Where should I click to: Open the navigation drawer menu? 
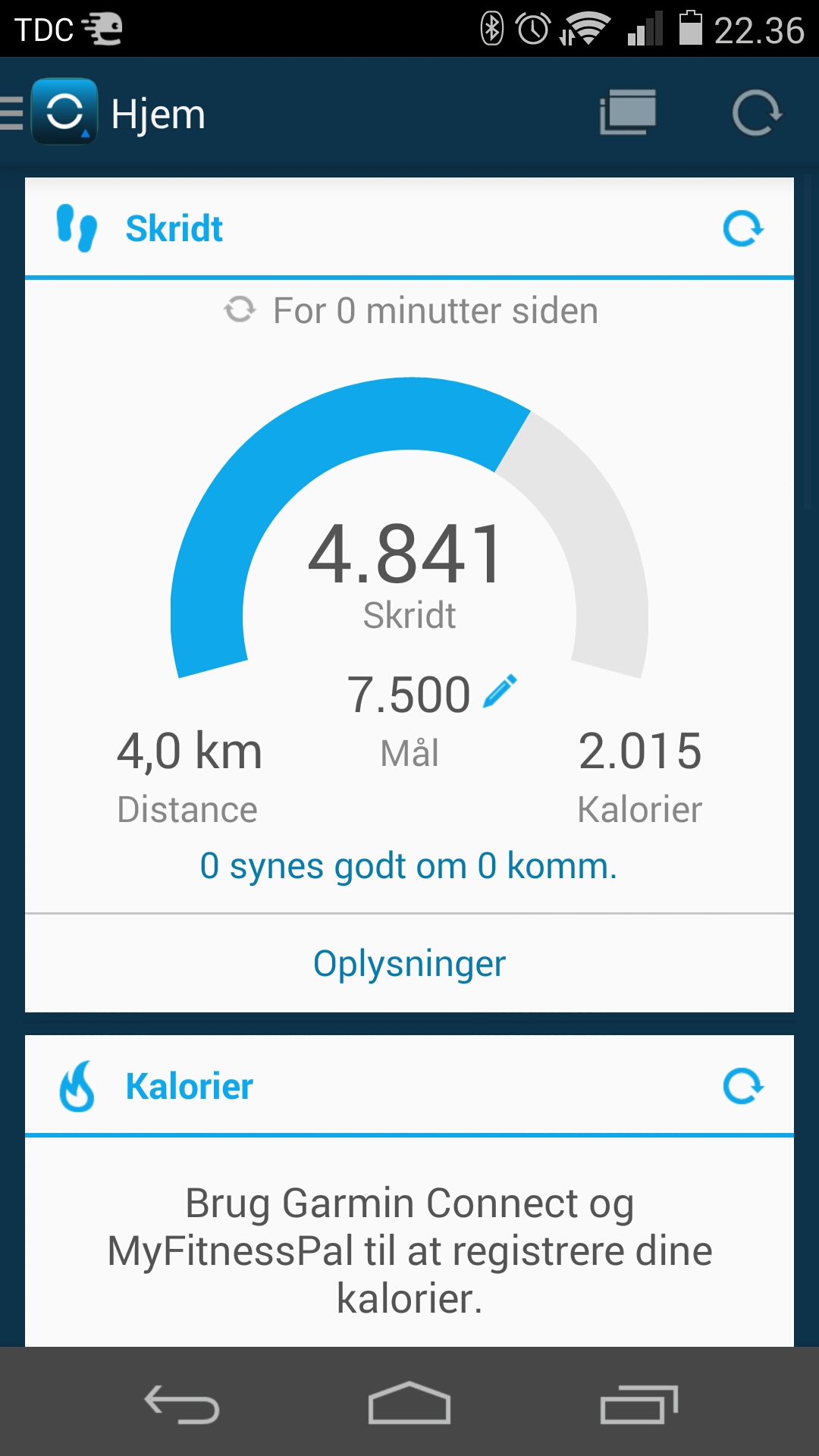12,114
